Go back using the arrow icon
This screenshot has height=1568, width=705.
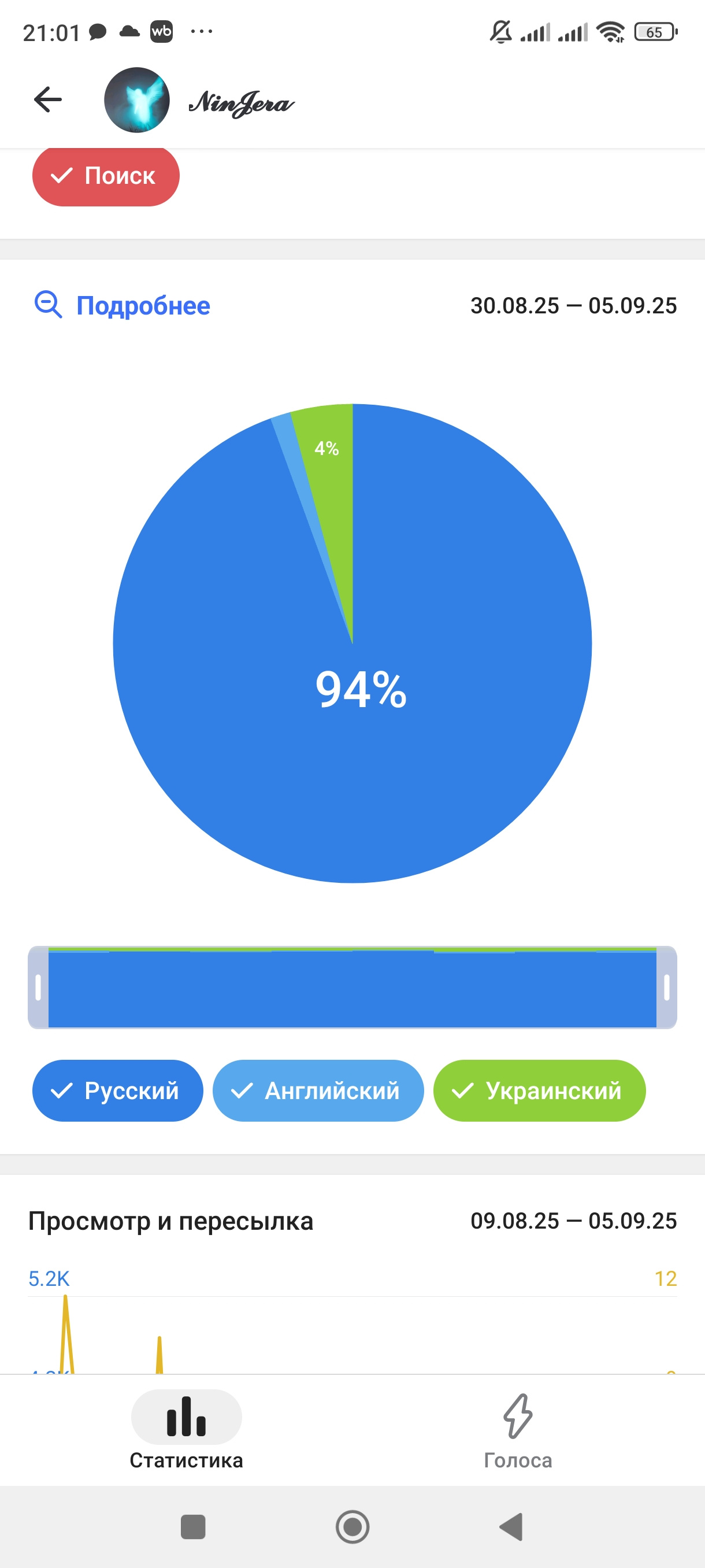click(47, 100)
